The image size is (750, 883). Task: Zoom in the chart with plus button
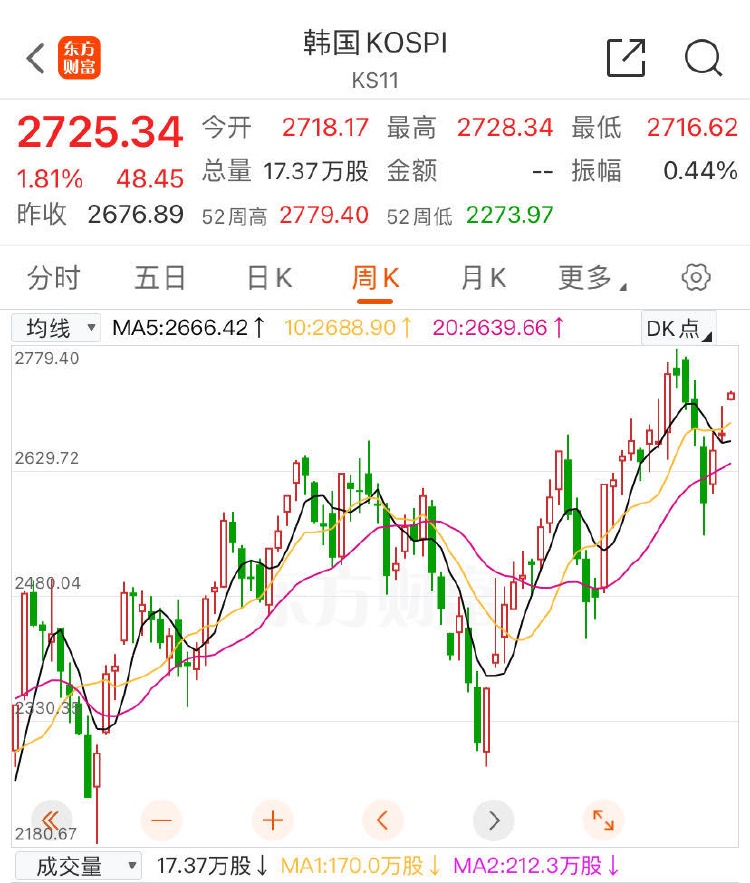[x=272, y=821]
